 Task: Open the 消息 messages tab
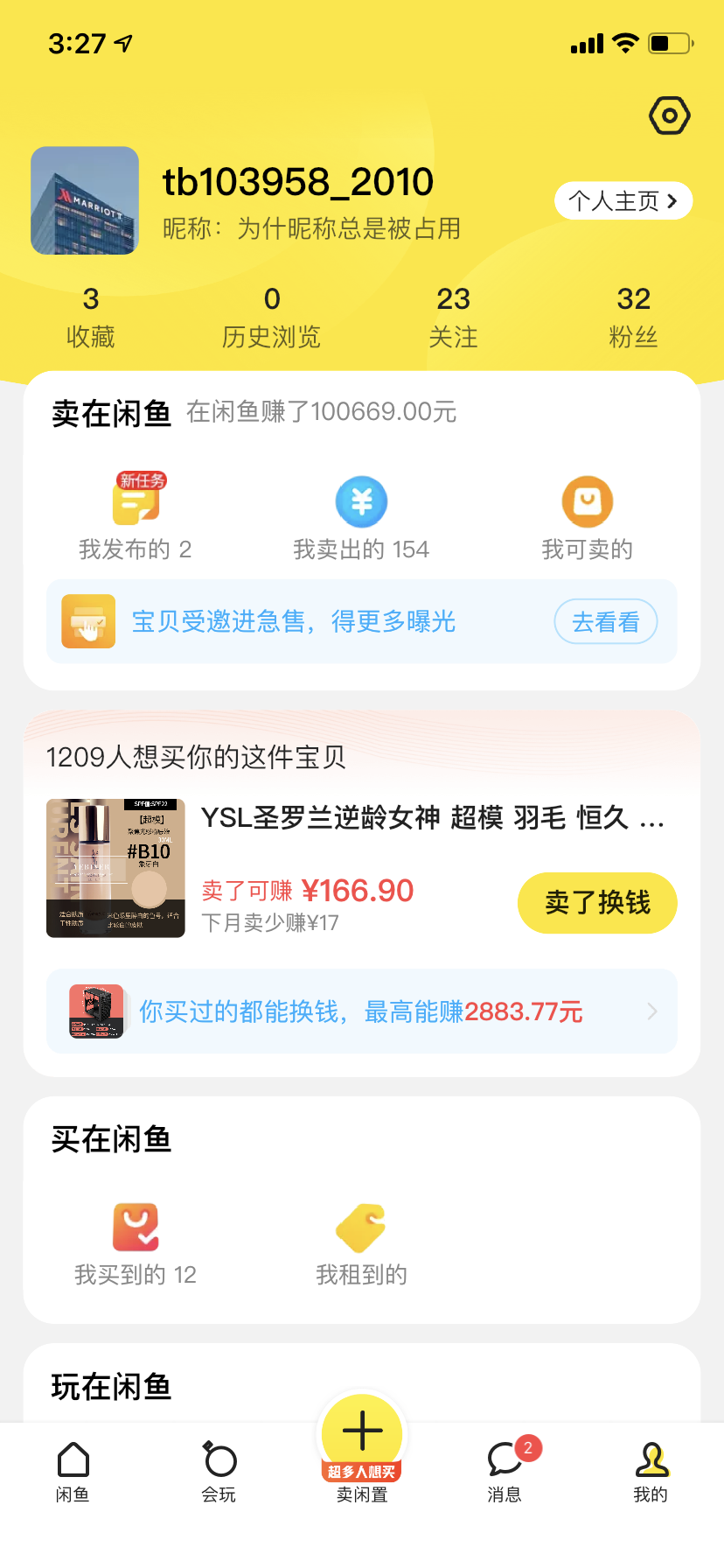(x=505, y=1472)
